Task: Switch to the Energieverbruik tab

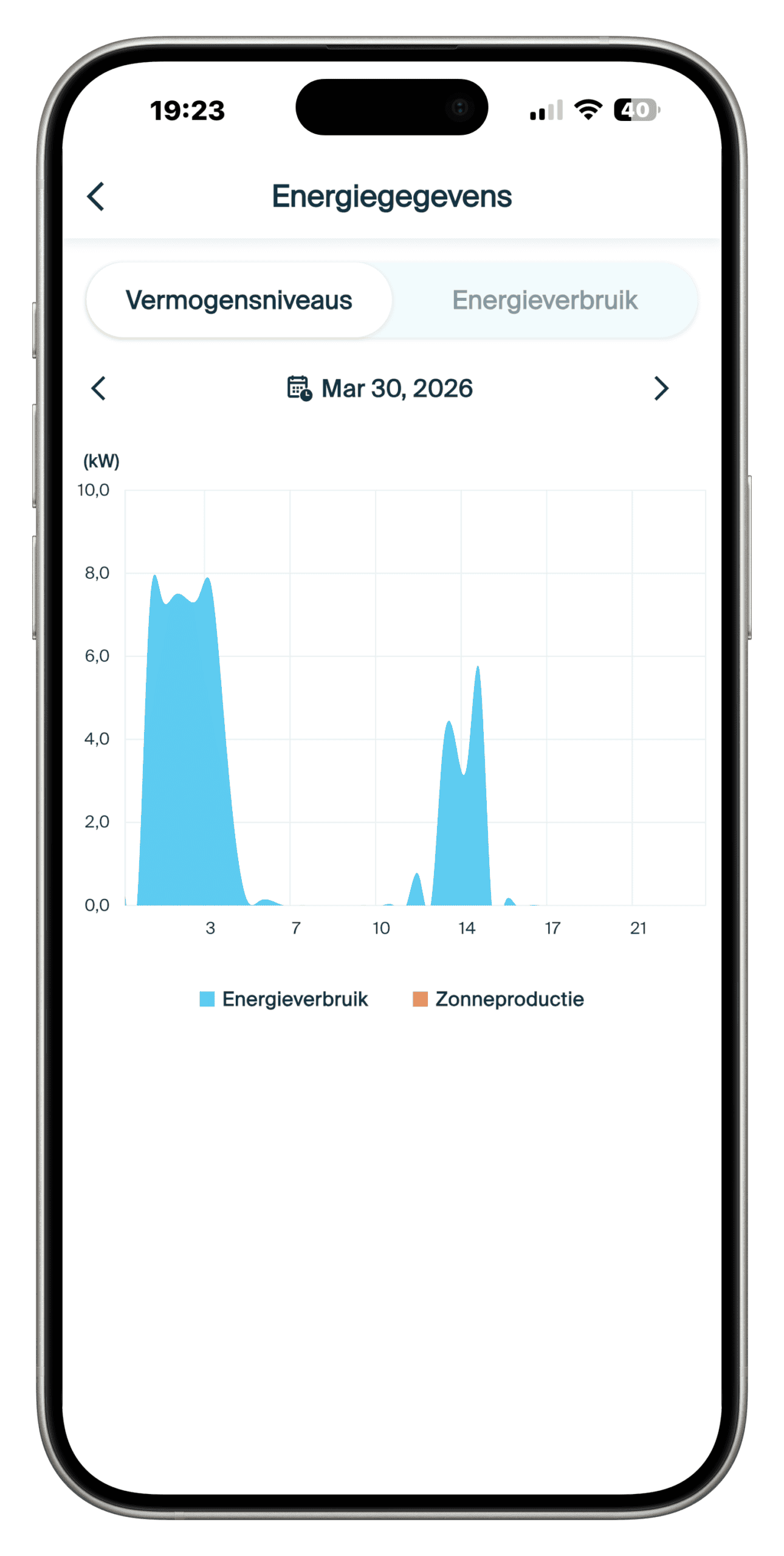Action: click(x=545, y=300)
